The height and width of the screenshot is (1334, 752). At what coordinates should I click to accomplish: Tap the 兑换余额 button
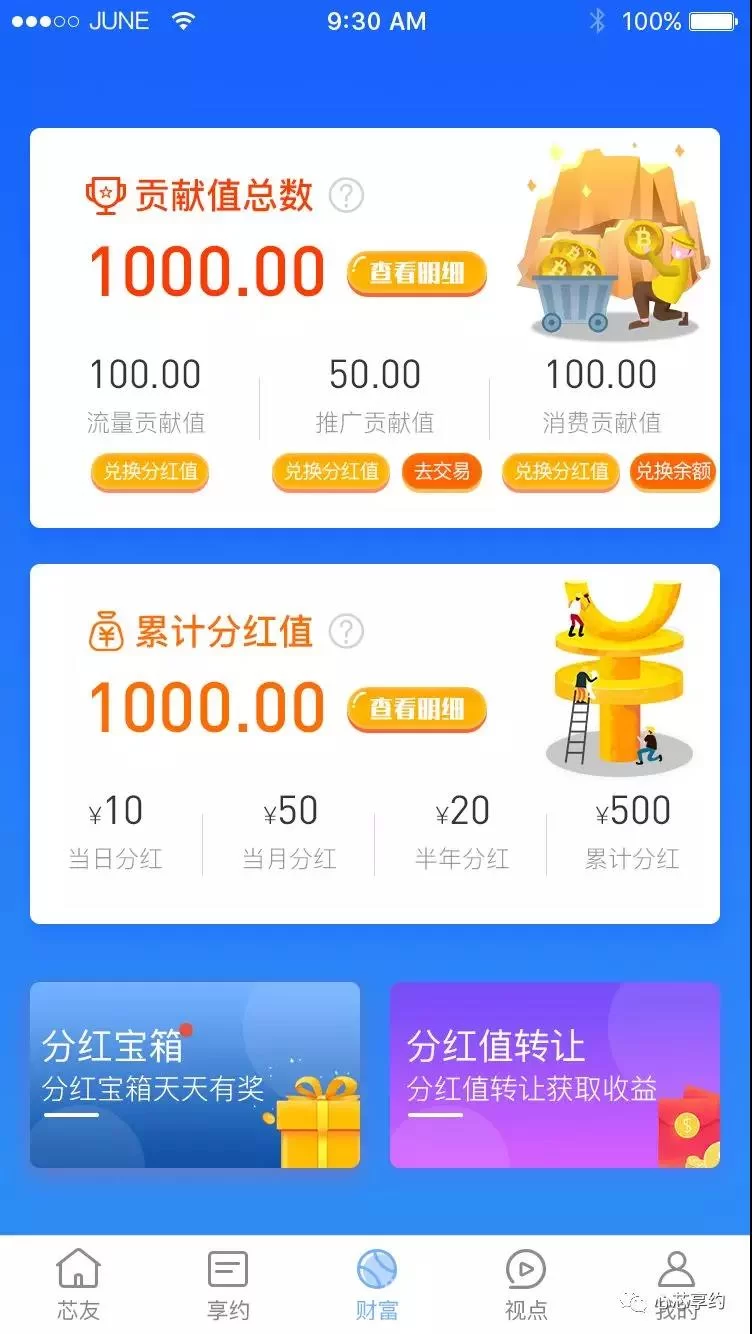pos(673,472)
